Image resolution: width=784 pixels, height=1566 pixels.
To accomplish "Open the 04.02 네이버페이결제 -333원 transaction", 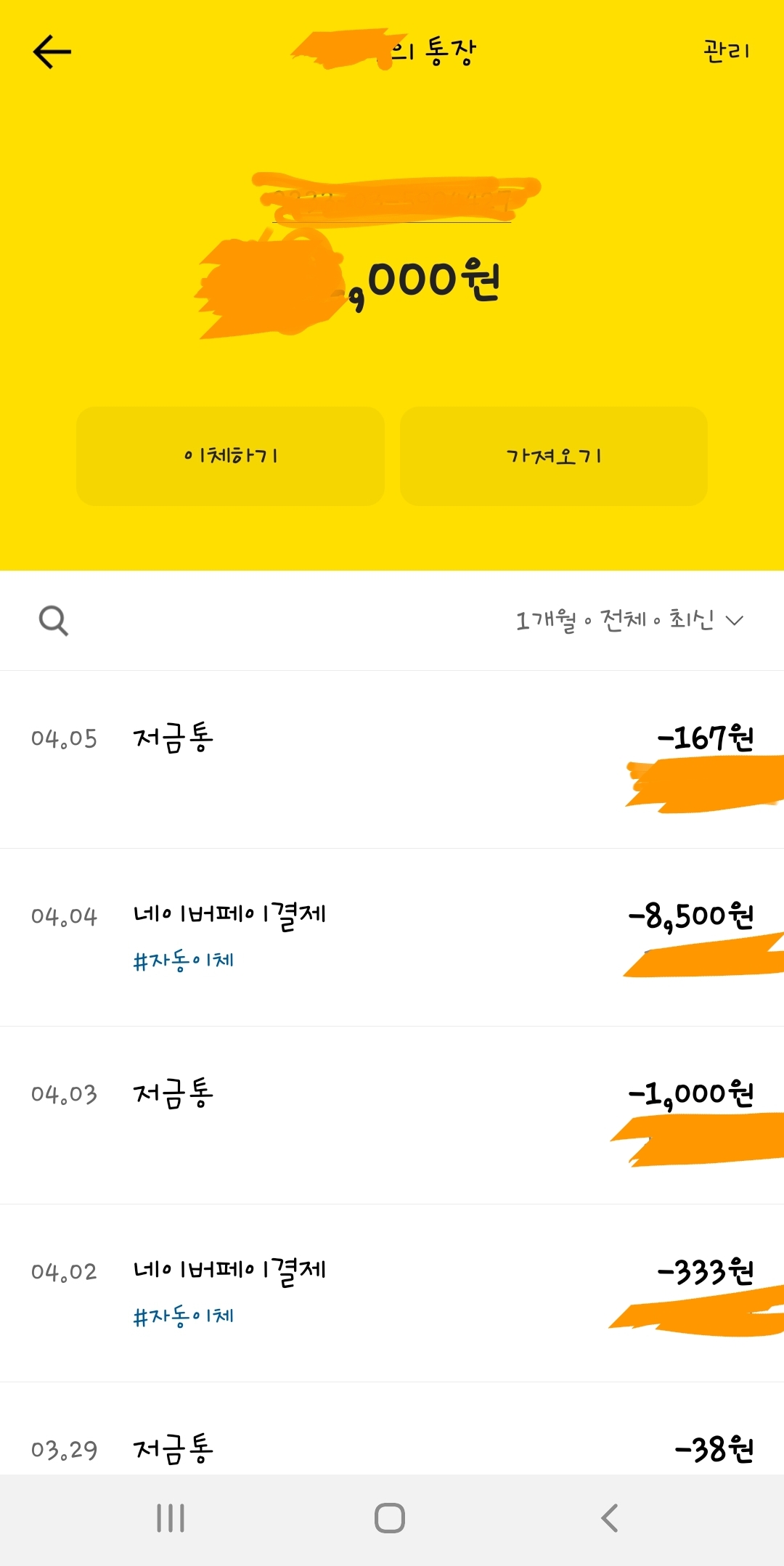I will point(392,1292).
